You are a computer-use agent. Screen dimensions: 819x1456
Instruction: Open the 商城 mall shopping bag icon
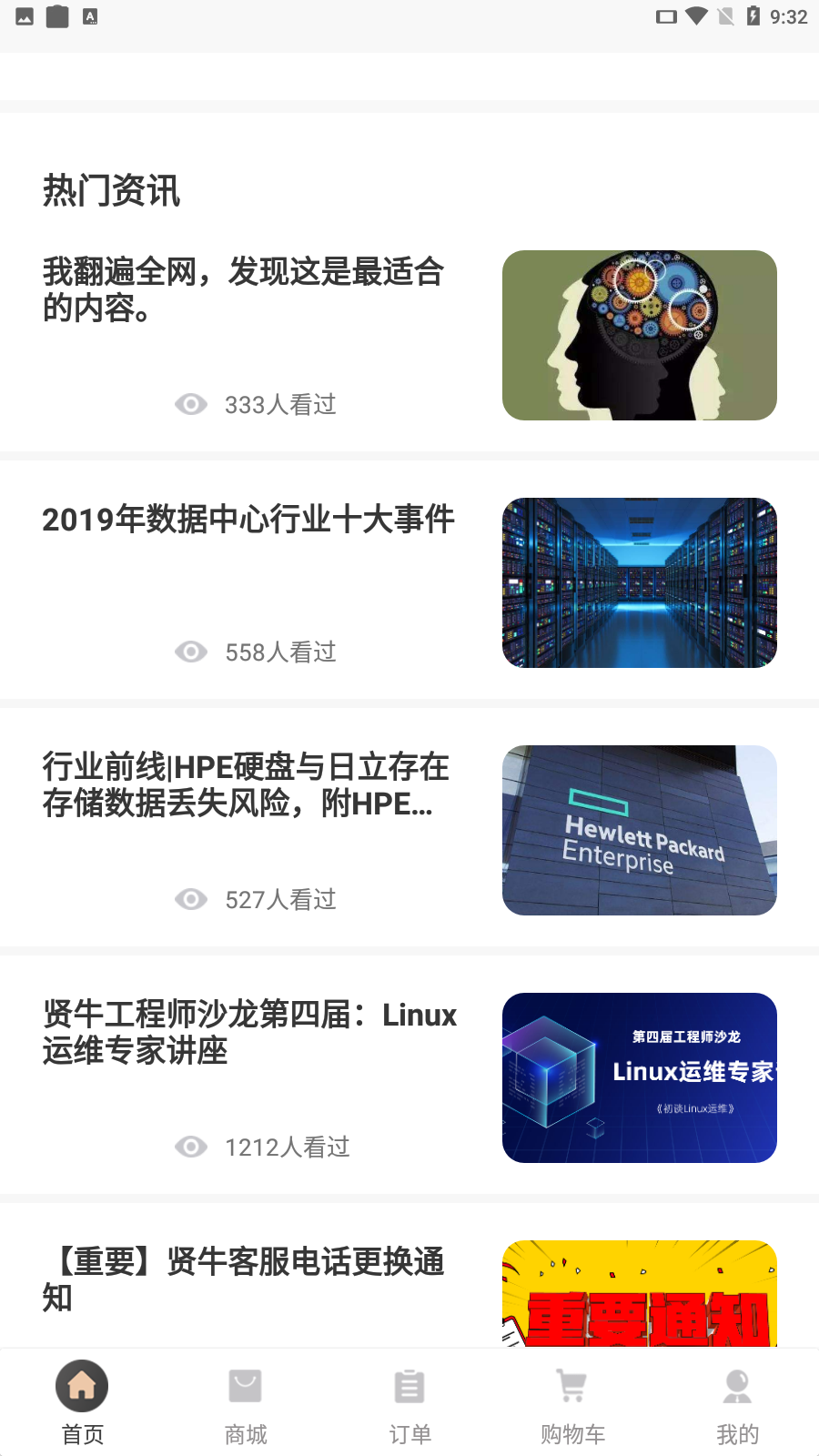245,1385
